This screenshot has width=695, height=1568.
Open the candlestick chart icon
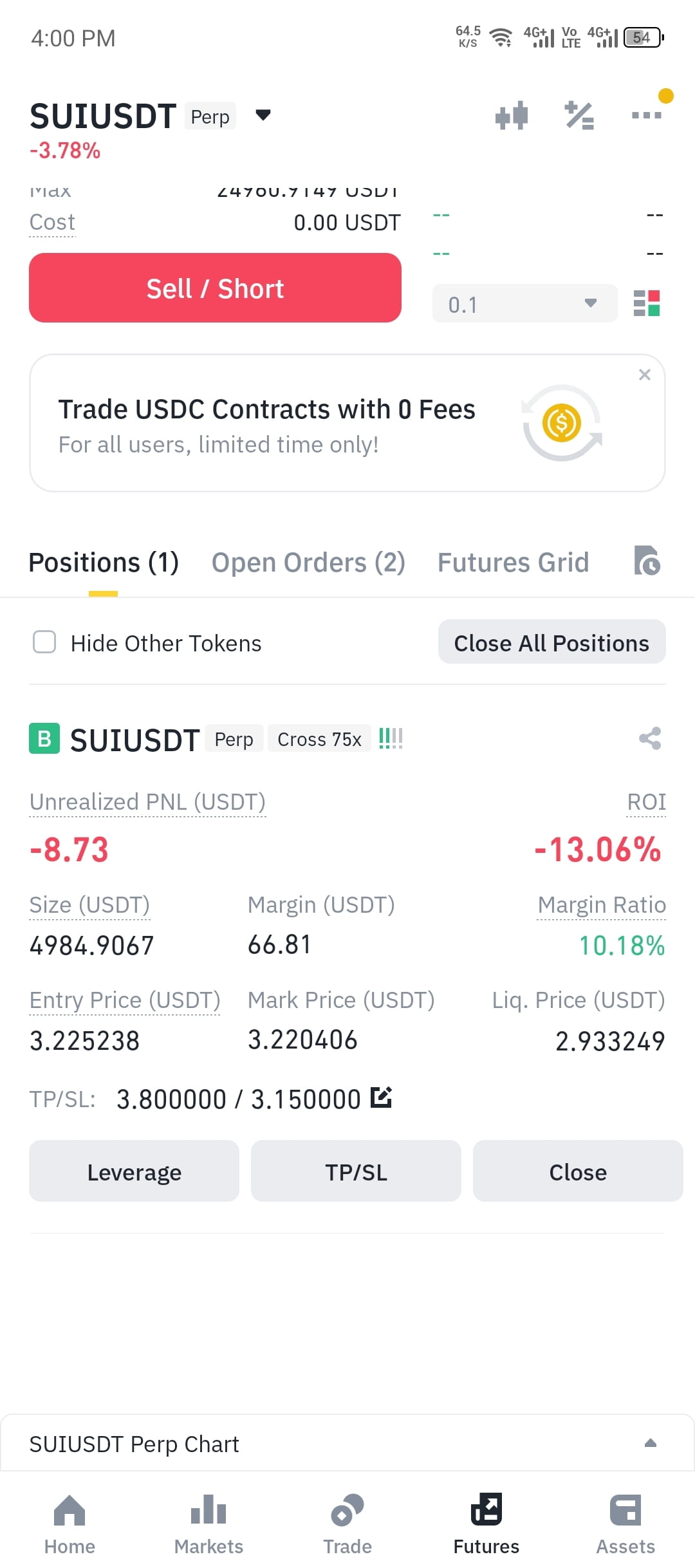coord(512,116)
